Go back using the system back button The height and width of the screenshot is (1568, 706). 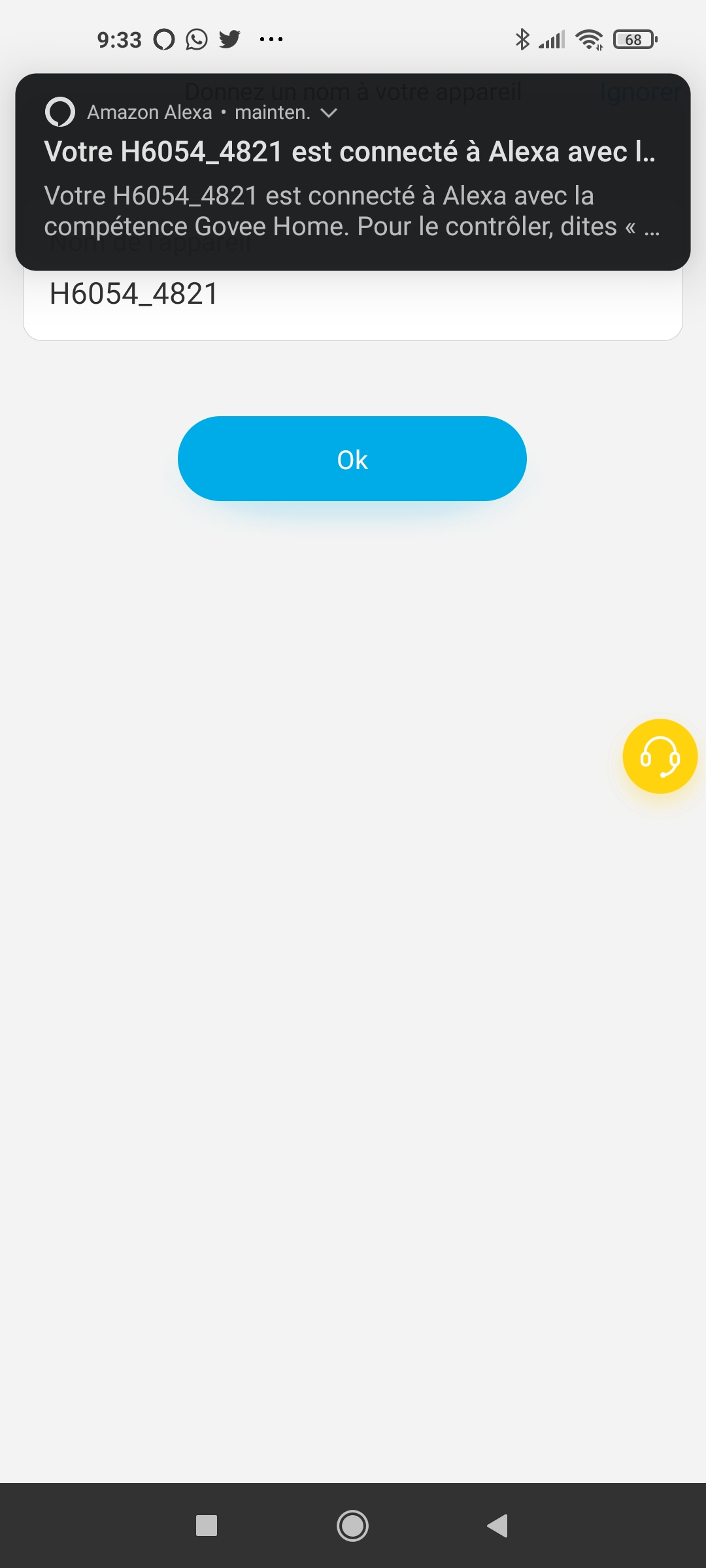pos(497,1526)
